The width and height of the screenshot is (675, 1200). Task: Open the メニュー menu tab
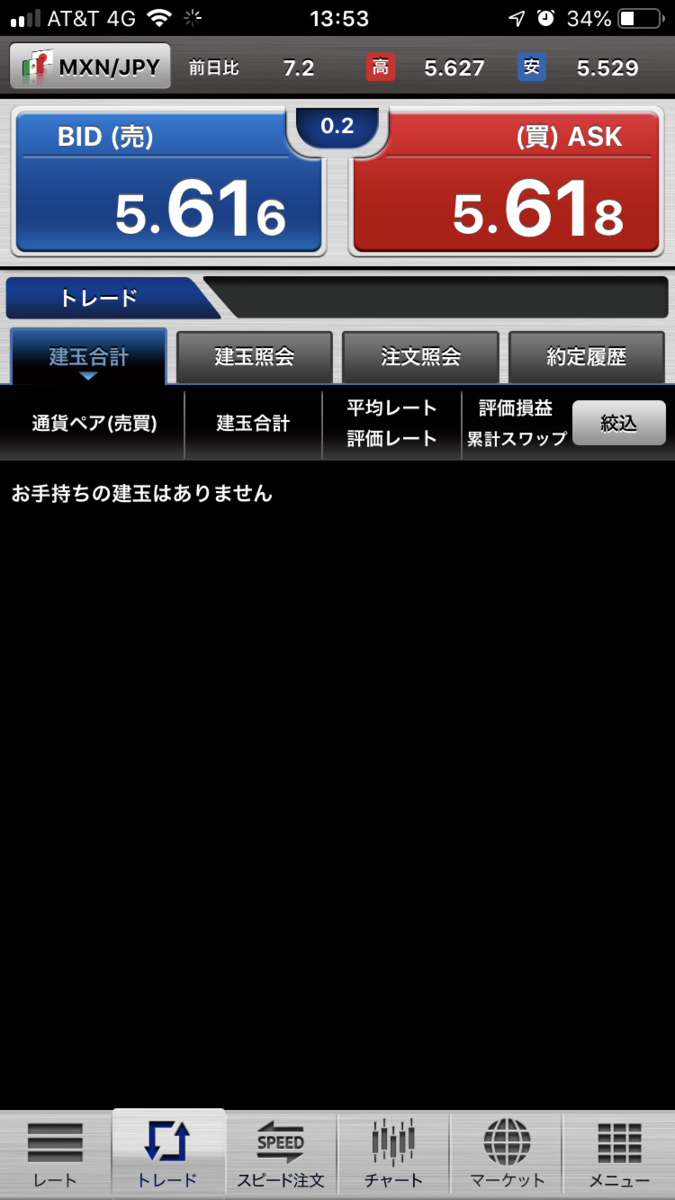(x=619, y=1155)
